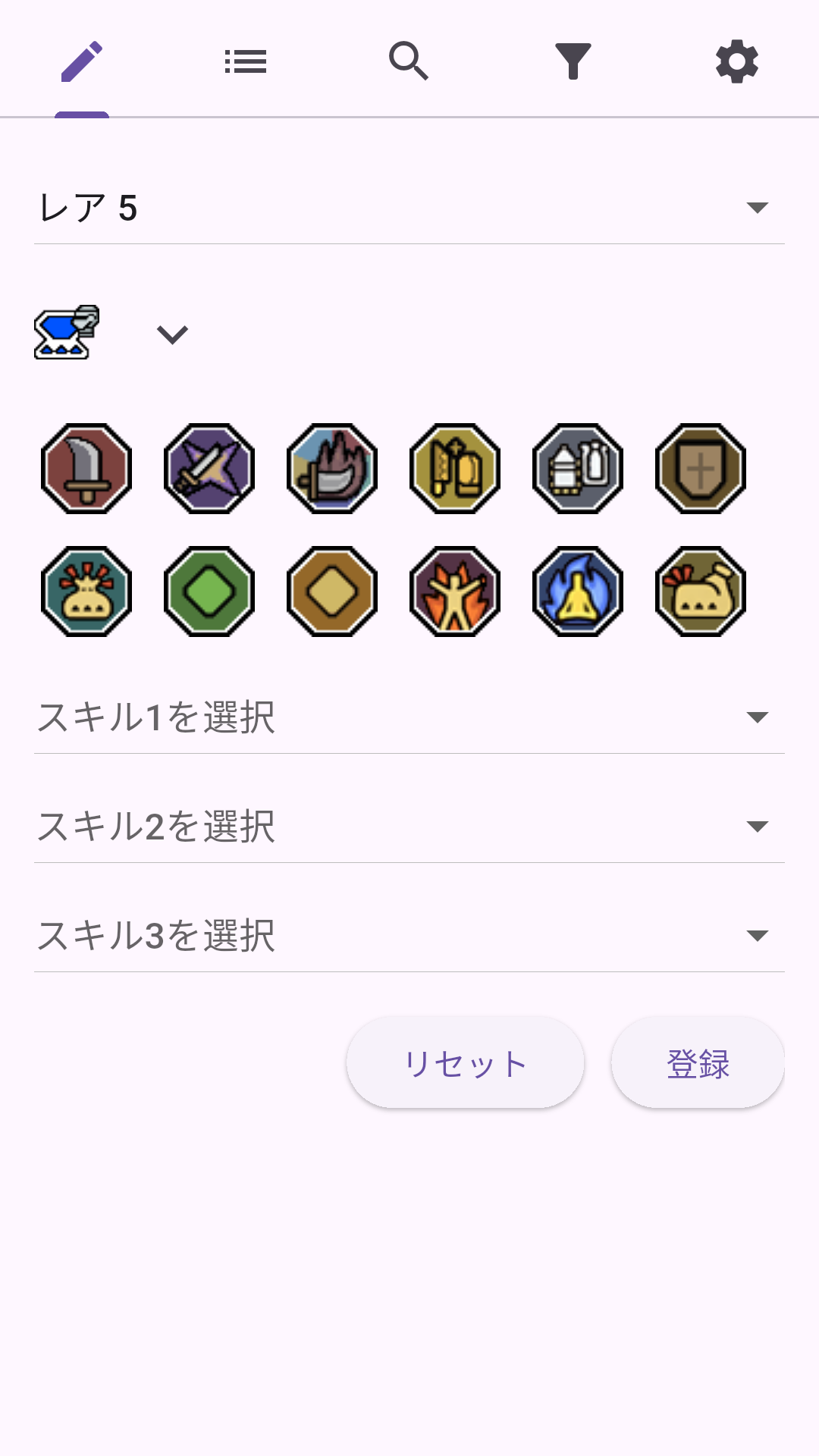819x1456 pixels.
Task: Open the スキル1を選択 dropdown
Action: pos(409,716)
